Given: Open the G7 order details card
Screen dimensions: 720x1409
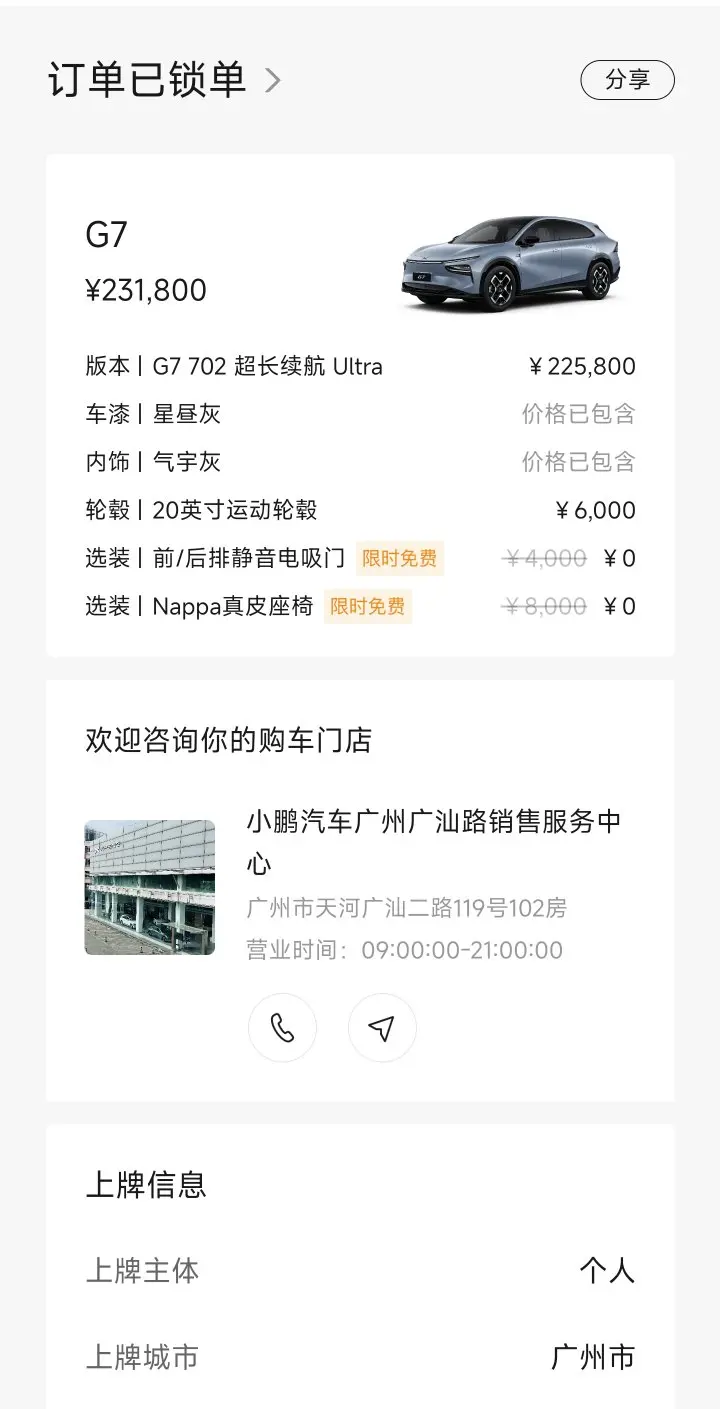Looking at the screenshot, I should [360, 405].
